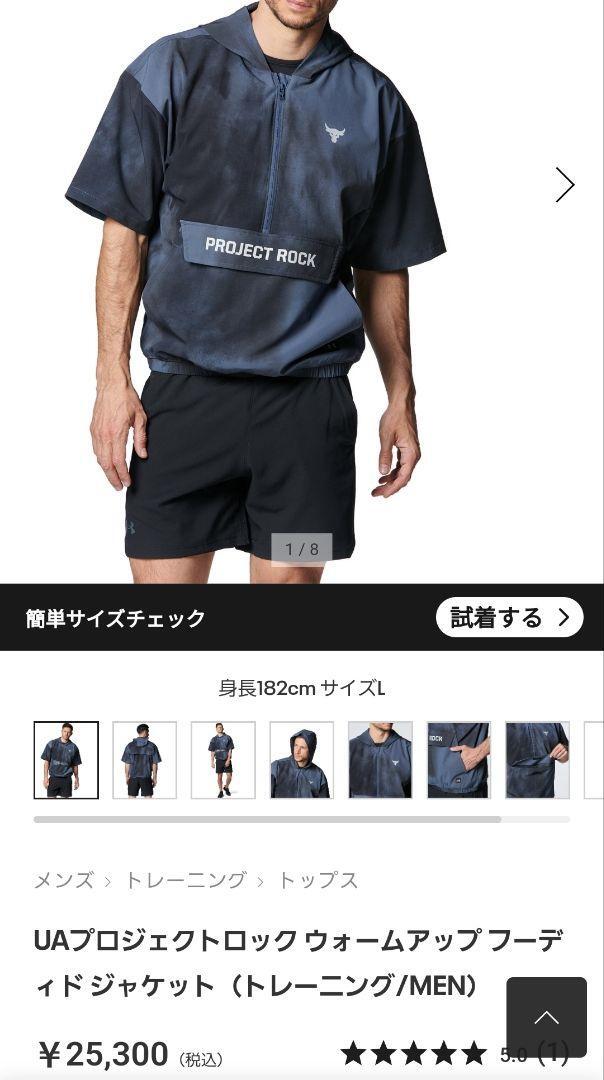The width and height of the screenshot is (604, 1080).
Task: Select the open side pocket thumbnail
Action: click(537, 760)
